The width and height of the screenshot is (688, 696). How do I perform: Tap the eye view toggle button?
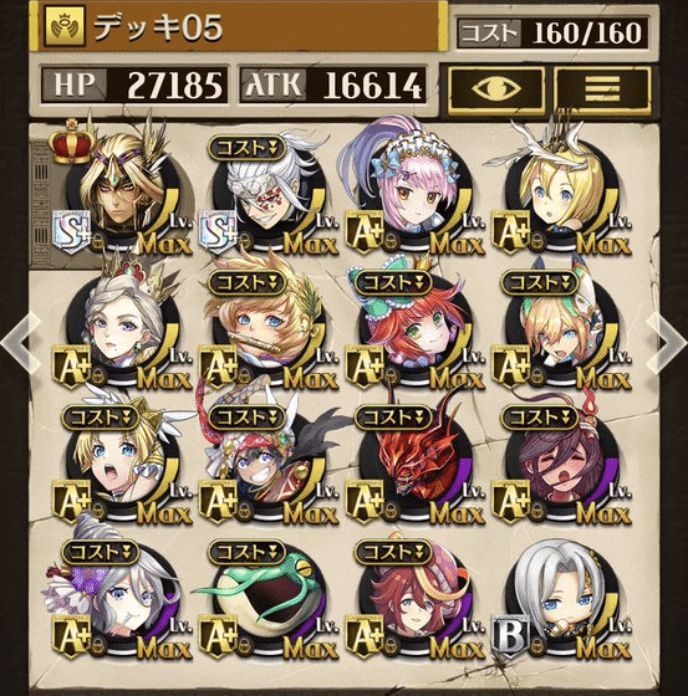(x=496, y=89)
